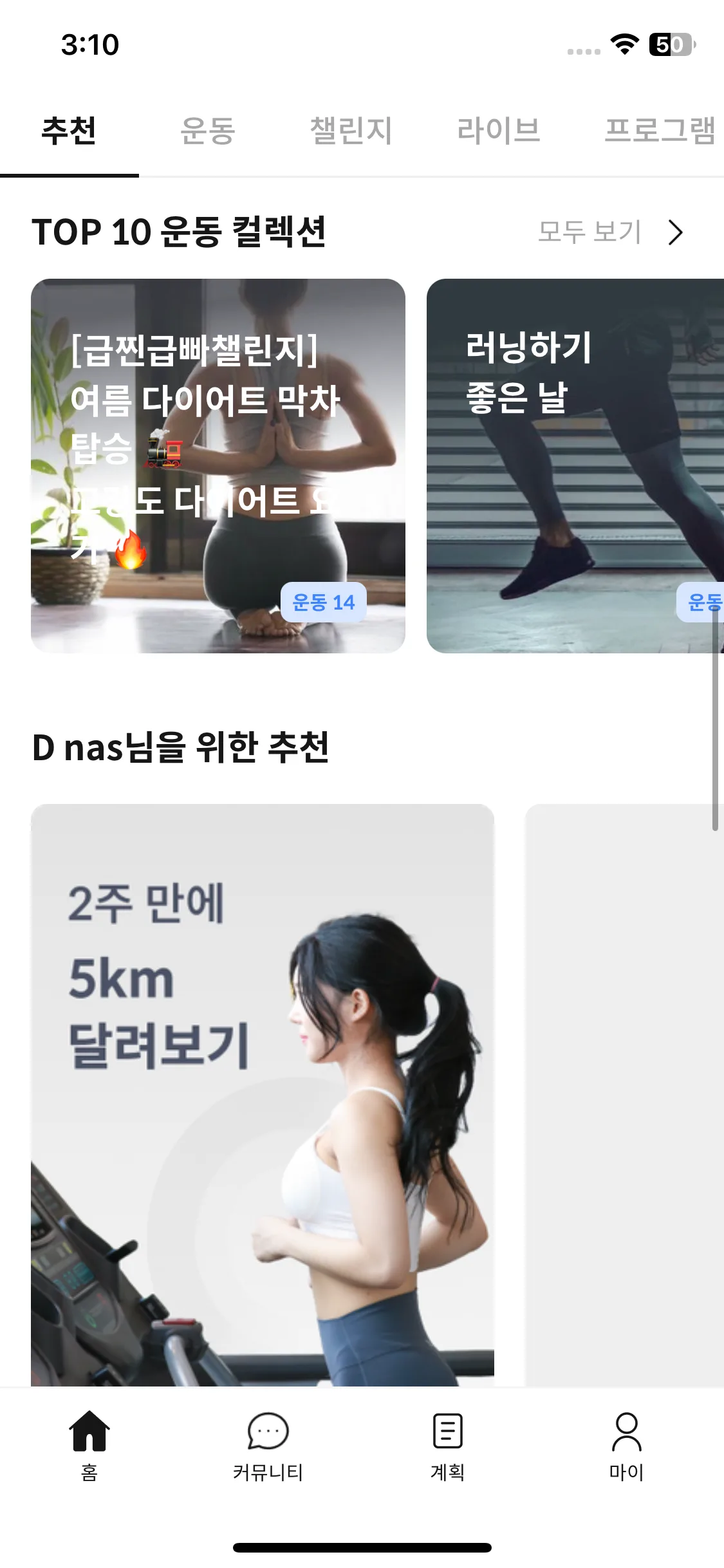Go to the 프로그램 tab
This screenshot has width=724, height=1568.
click(x=660, y=131)
